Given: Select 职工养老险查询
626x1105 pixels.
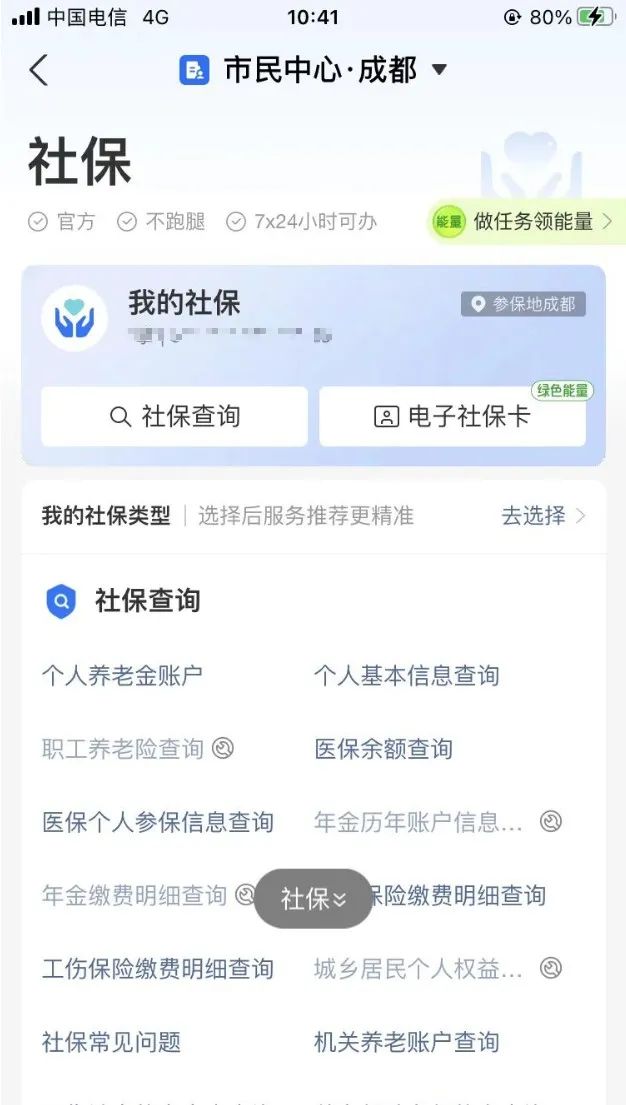Looking at the screenshot, I should pyautogui.click(x=123, y=749).
